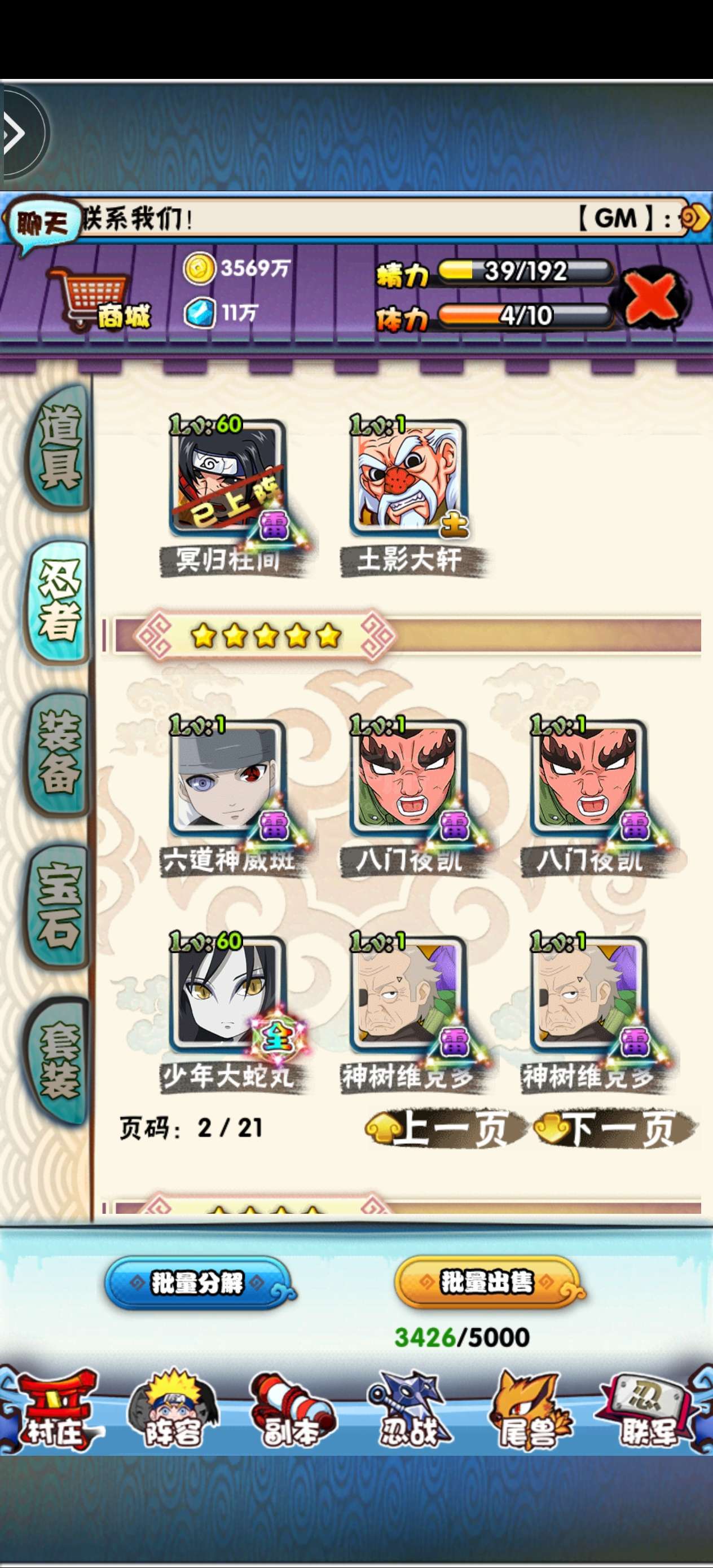Tap 批量出售 batch sell button
The image size is (713, 1568).
[x=487, y=1281]
